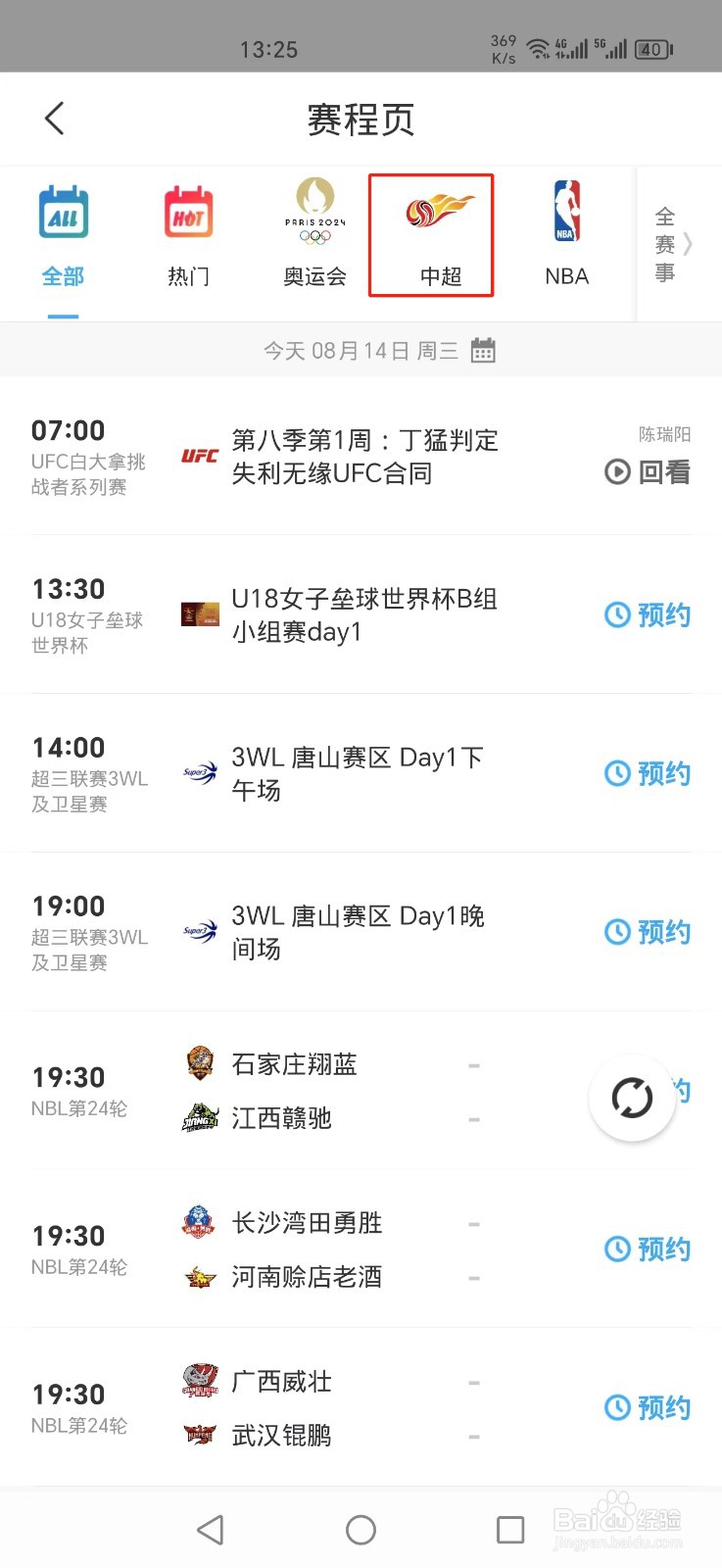The image size is (722, 1568).
Task: Book reminder for 3WL Day1晚间场
Action: pyautogui.click(x=648, y=932)
